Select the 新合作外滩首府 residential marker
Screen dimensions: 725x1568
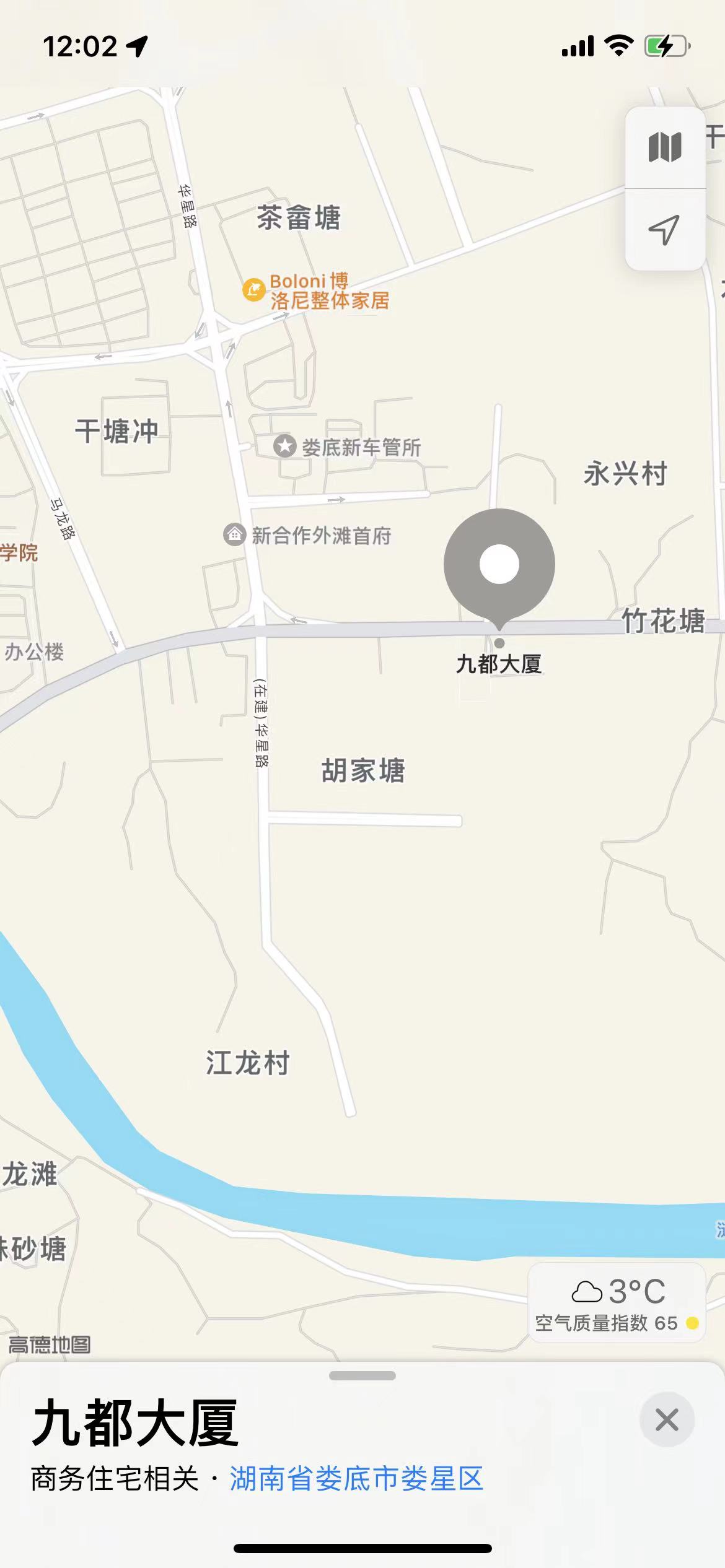pos(234,534)
